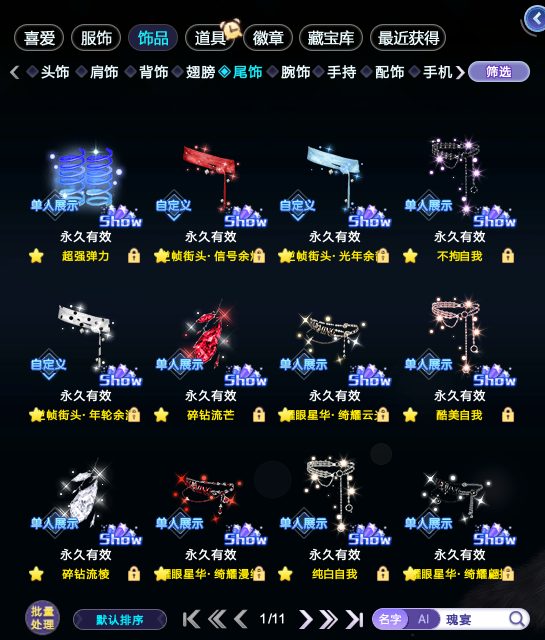
Task: Open the 藏宝库 tab
Action: pos(331,38)
